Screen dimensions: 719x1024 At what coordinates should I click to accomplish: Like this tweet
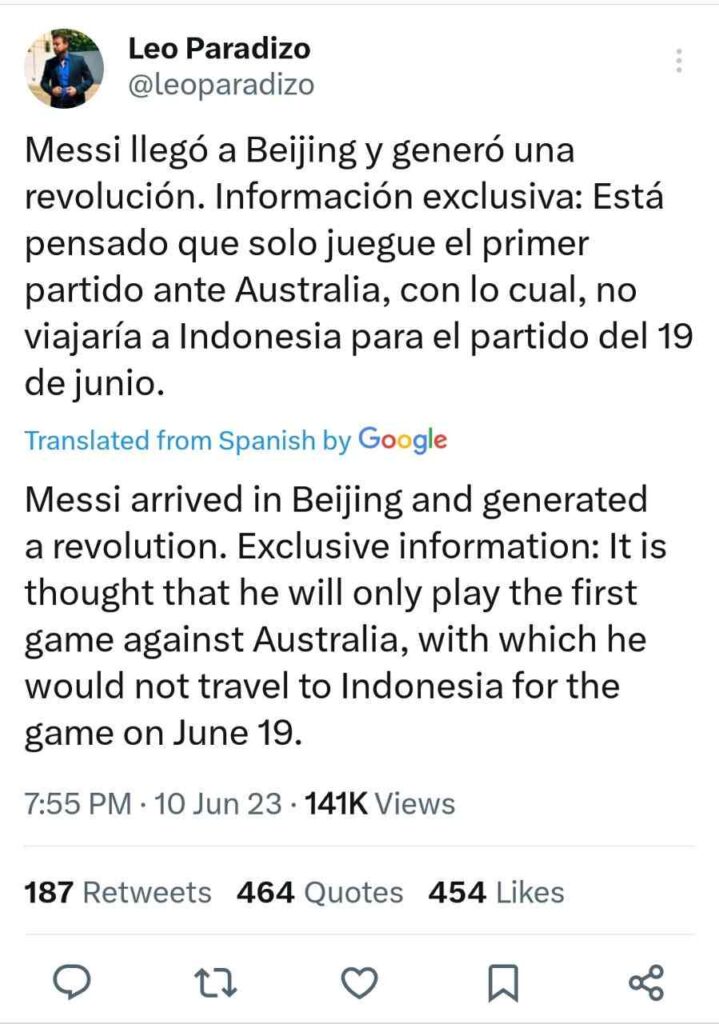click(x=360, y=984)
